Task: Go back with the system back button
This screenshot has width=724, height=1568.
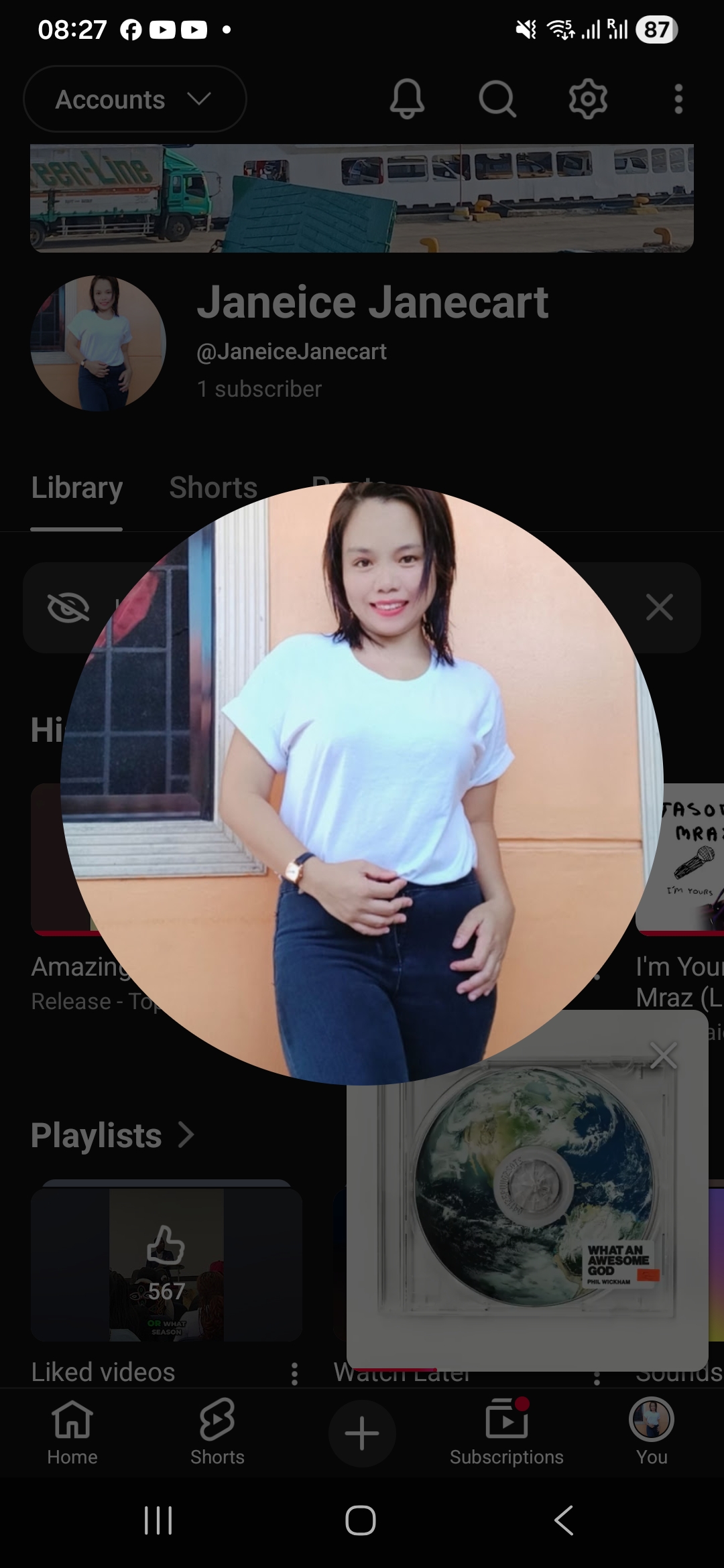Action: pyautogui.click(x=564, y=1520)
